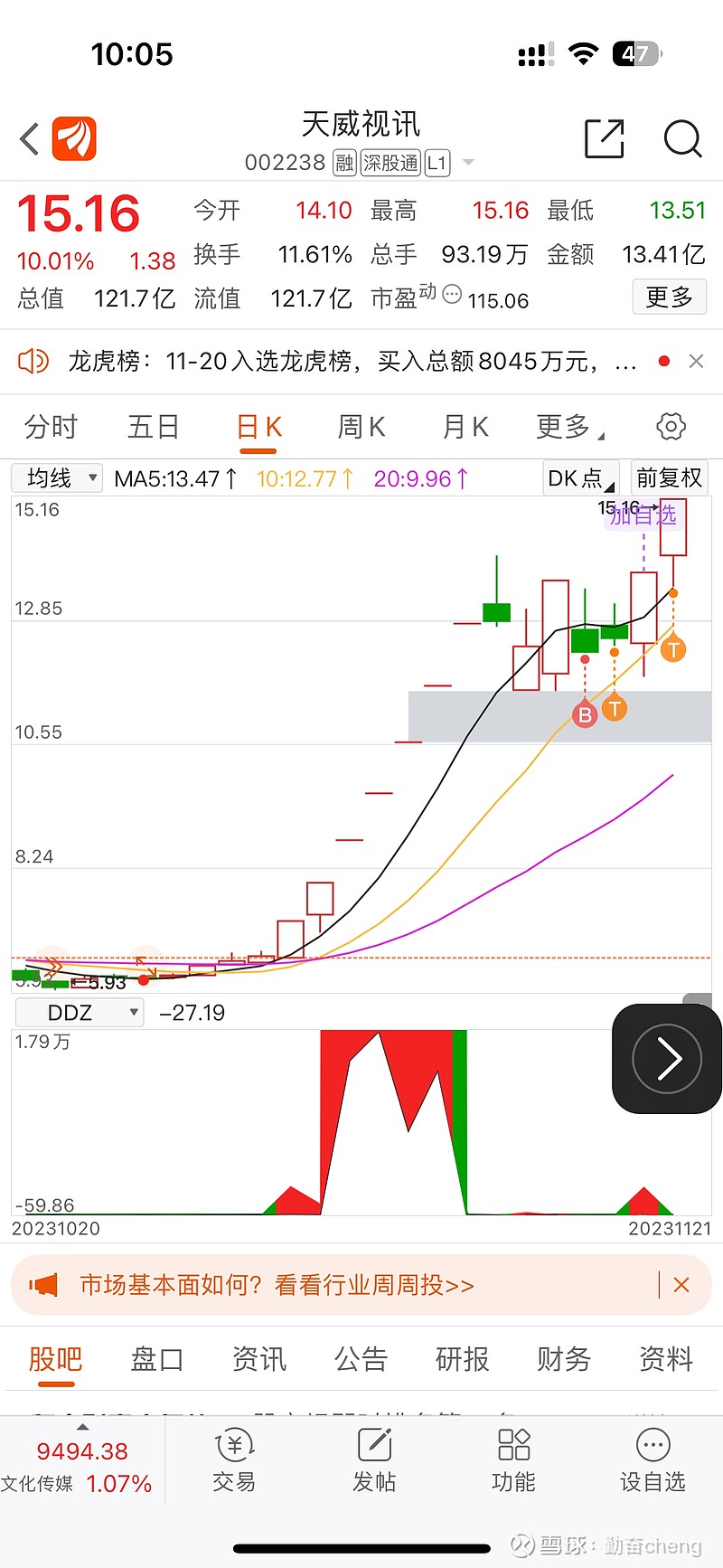
Task: Open the search magnifier
Action: [x=682, y=139]
